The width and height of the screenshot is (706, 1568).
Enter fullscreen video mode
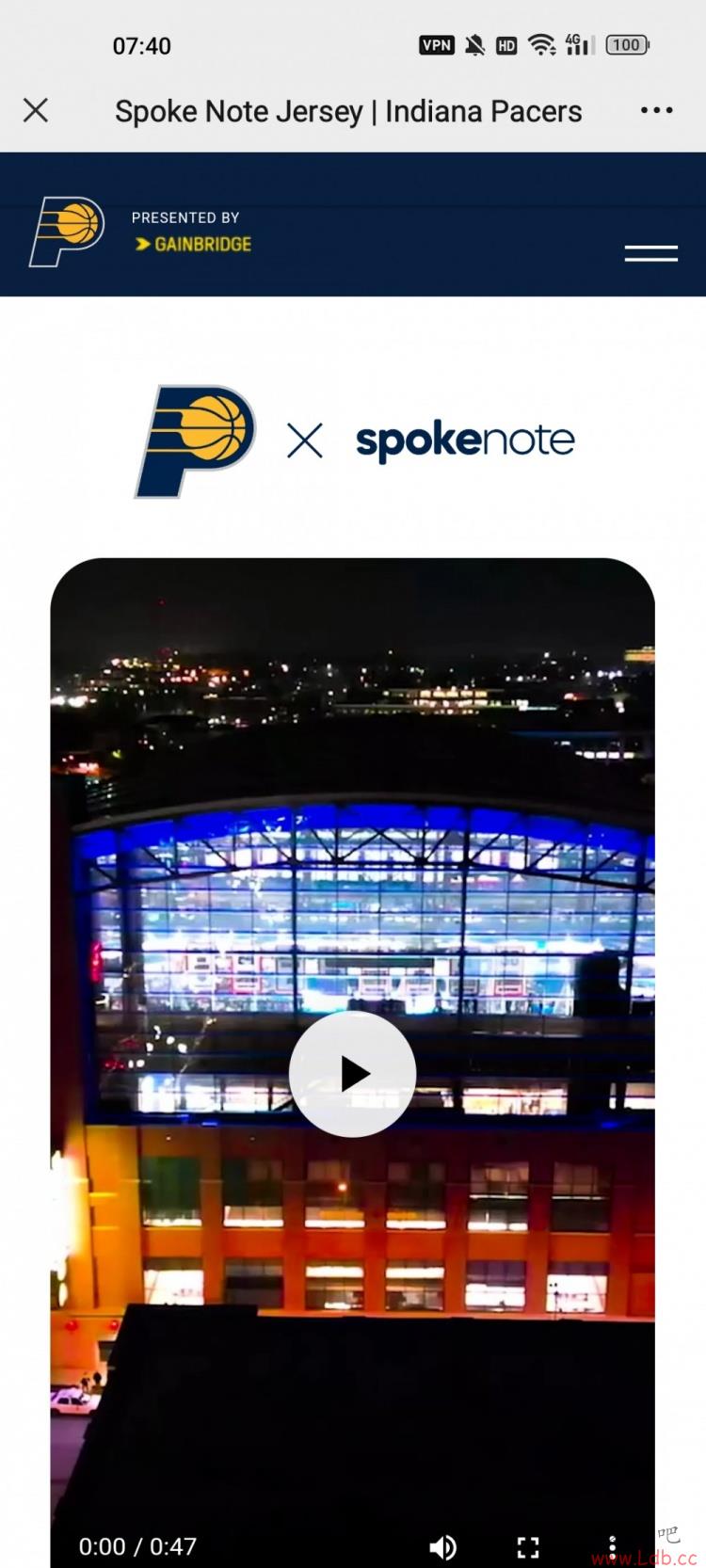click(528, 1547)
